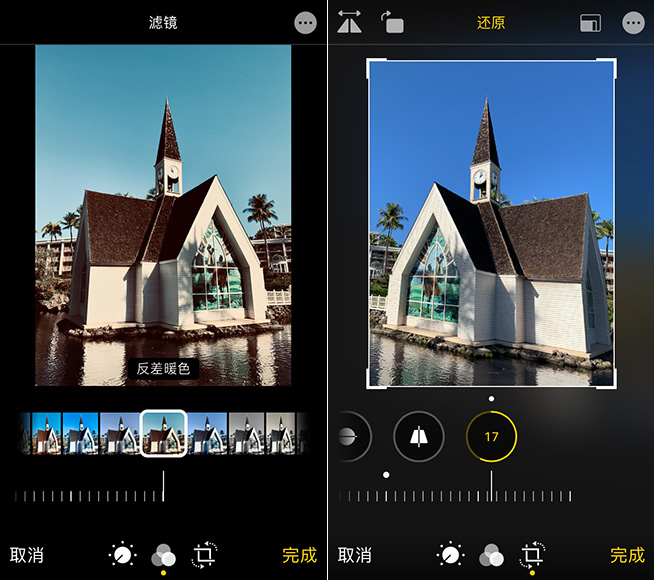Open the aspect ratio options icon
The height and width of the screenshot is (580, 654).
[x=589, y=22]
